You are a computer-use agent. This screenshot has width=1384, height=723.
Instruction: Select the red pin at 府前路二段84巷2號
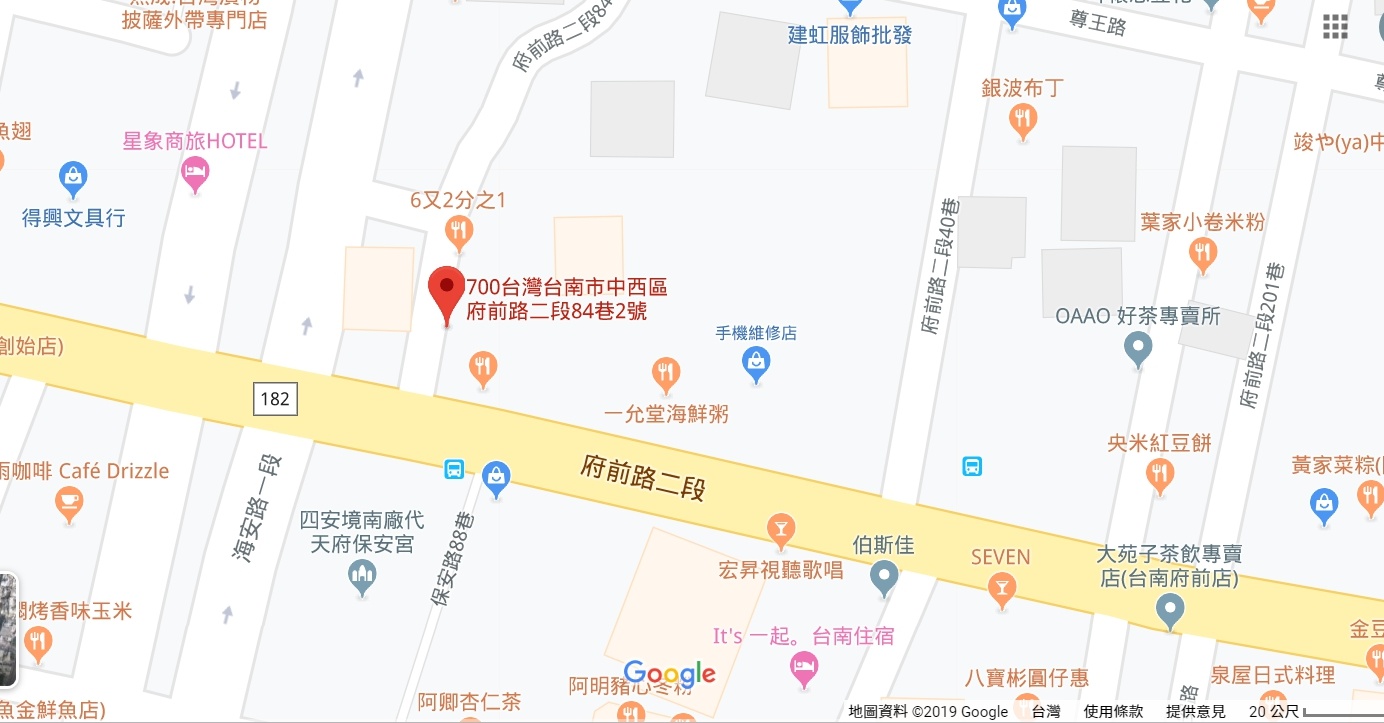tap(446, 291)
